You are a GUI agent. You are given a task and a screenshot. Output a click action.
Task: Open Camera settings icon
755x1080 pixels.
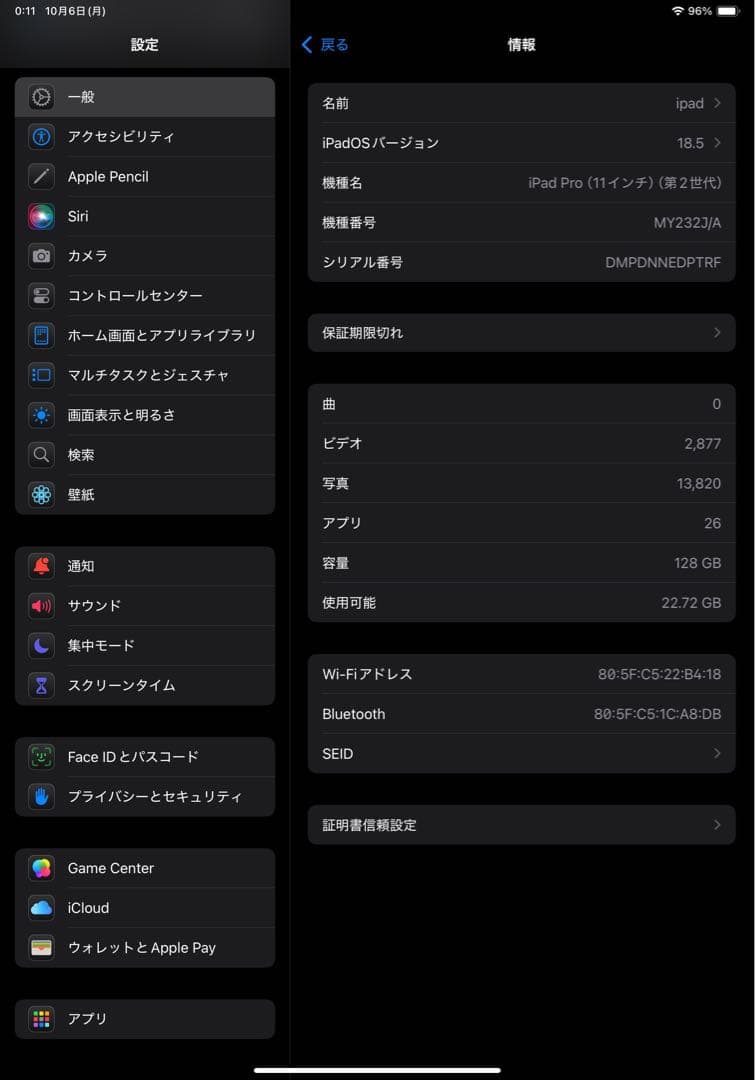click(41, 256)
